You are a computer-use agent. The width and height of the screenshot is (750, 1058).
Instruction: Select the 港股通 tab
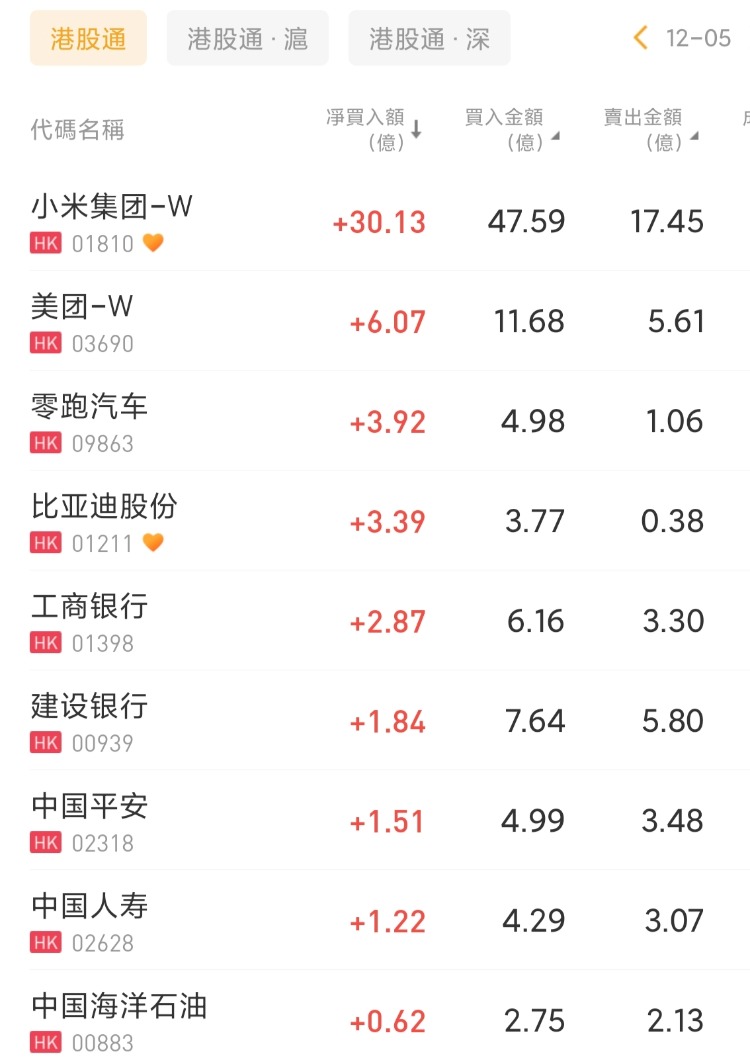click(x=88, y=39)
